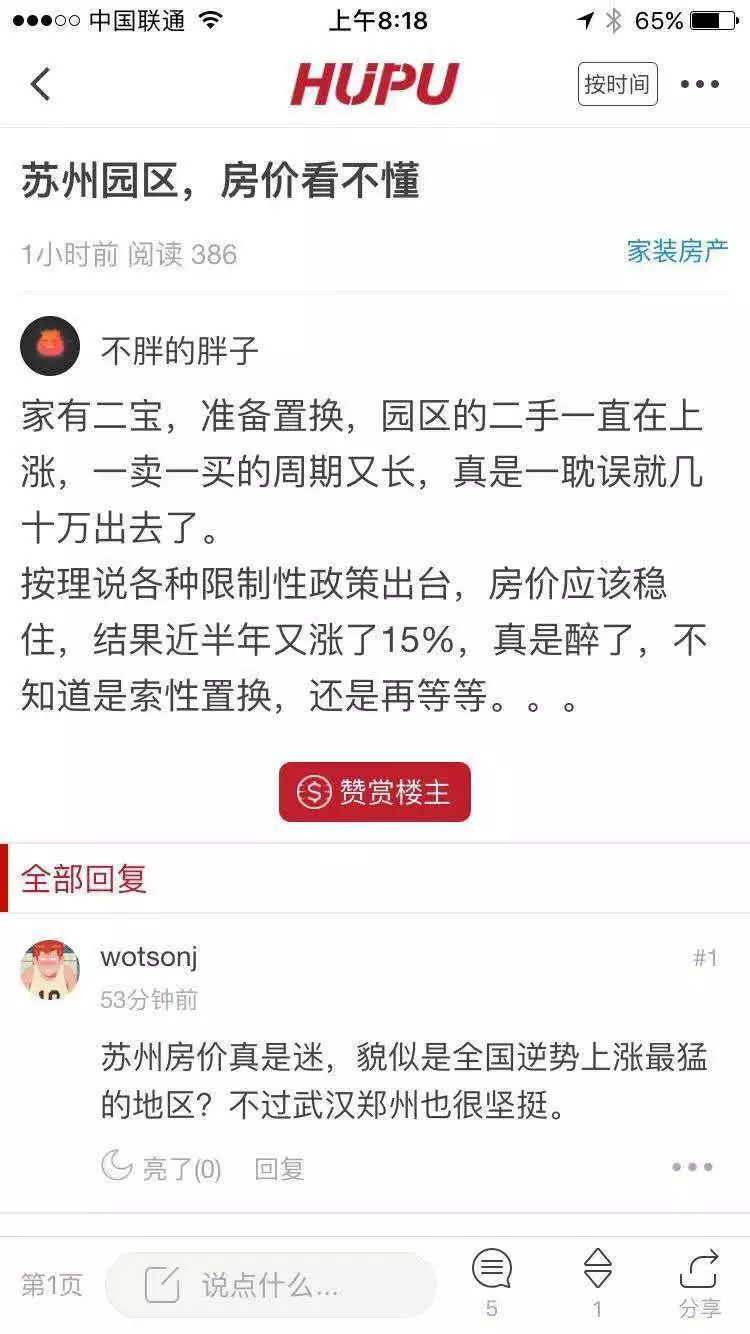750x1334 pixels.
Task: Tap the 赞赏楼主 reward button
Action: [x=374, y=792]
